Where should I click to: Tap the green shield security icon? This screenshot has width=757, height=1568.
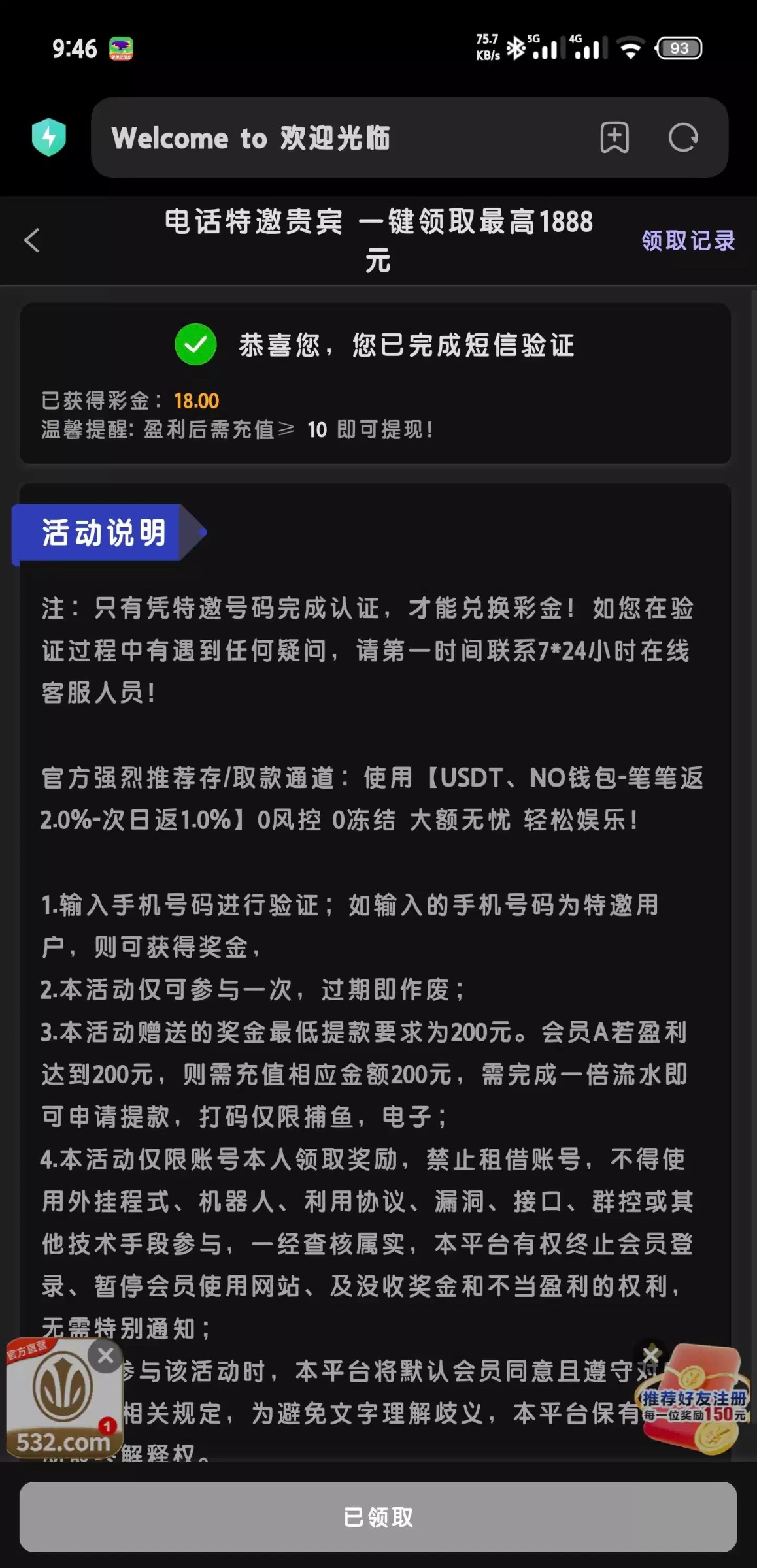pos(49,137)
